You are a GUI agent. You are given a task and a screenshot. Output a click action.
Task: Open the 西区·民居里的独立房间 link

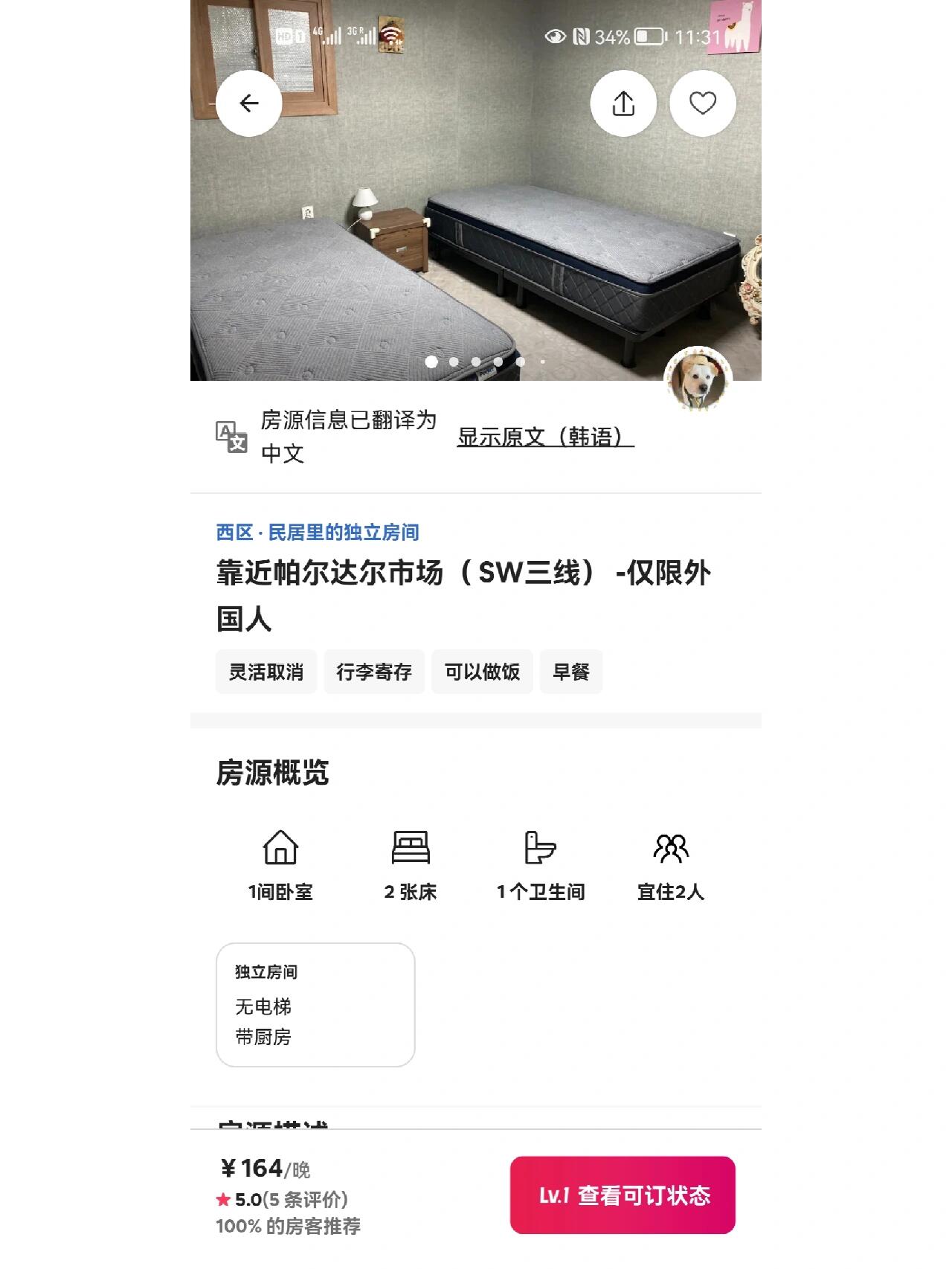click(318, 533)
